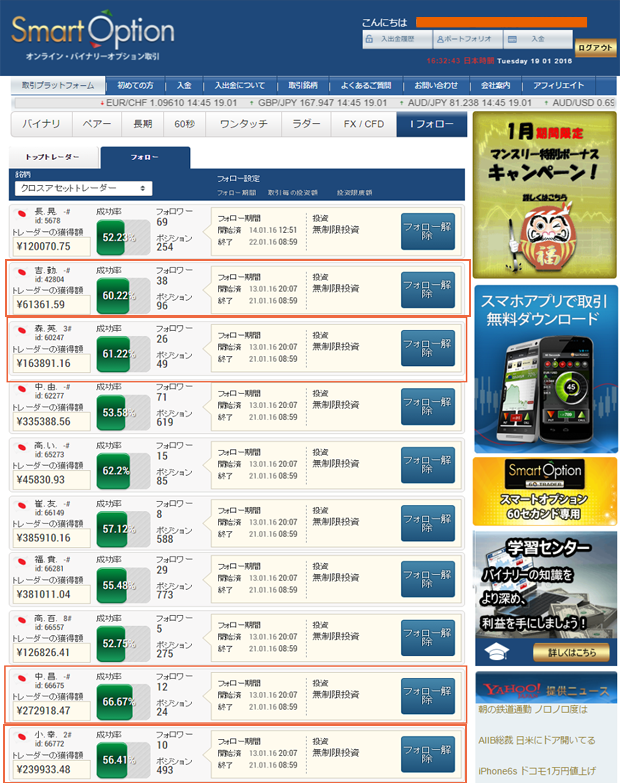Open the ラダー tab
The height and width of the screenshot is (783, 620).
tap(308, 125)
